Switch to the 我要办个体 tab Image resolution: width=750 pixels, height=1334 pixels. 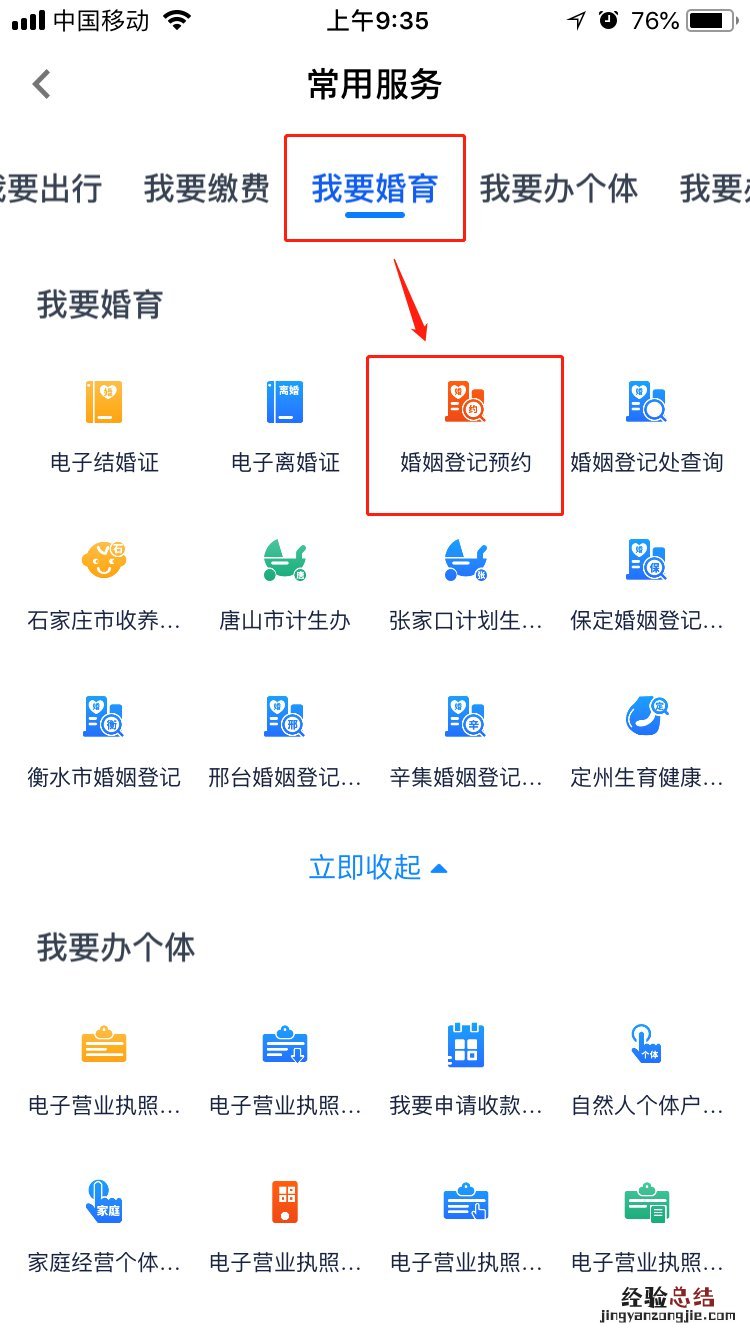click(x=558, y=188)
